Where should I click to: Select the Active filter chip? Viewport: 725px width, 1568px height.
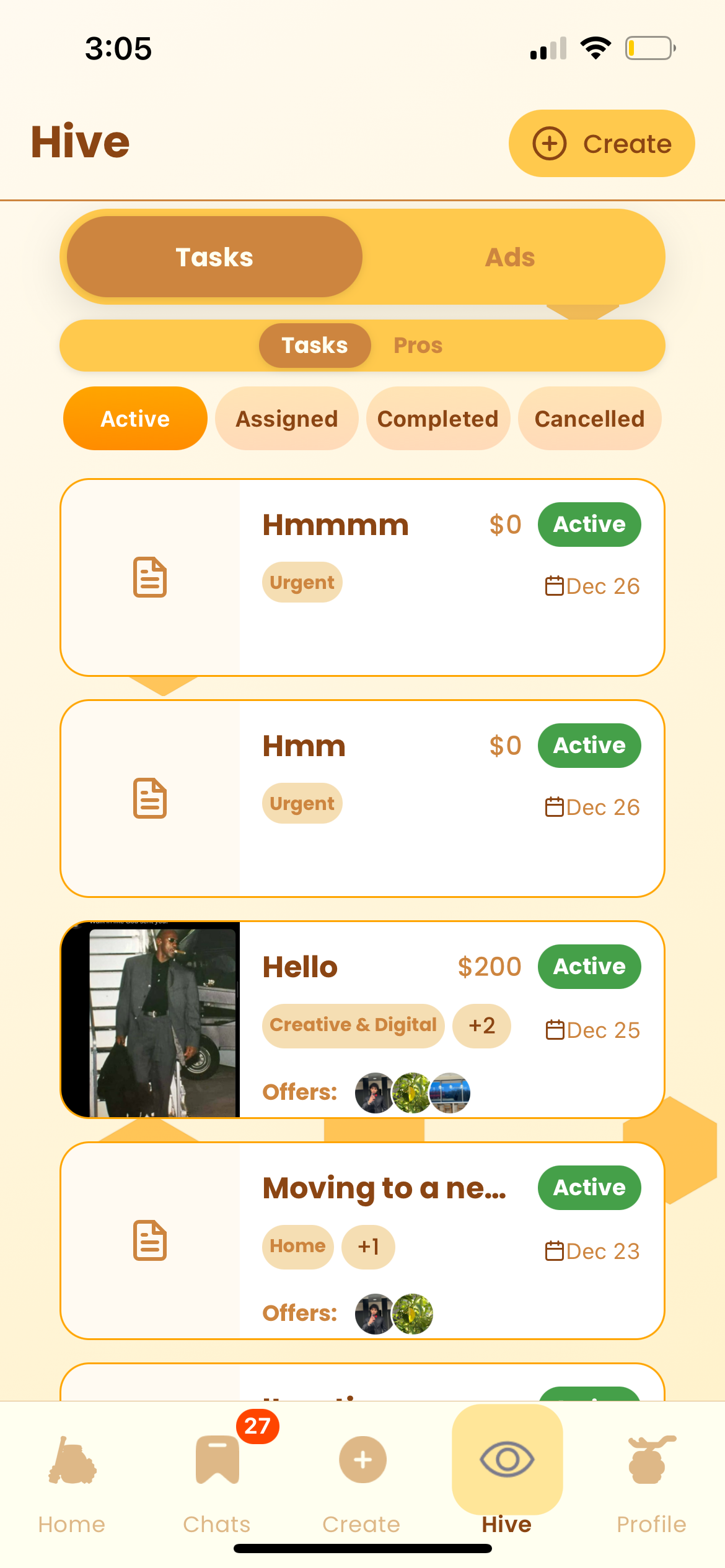135,419
